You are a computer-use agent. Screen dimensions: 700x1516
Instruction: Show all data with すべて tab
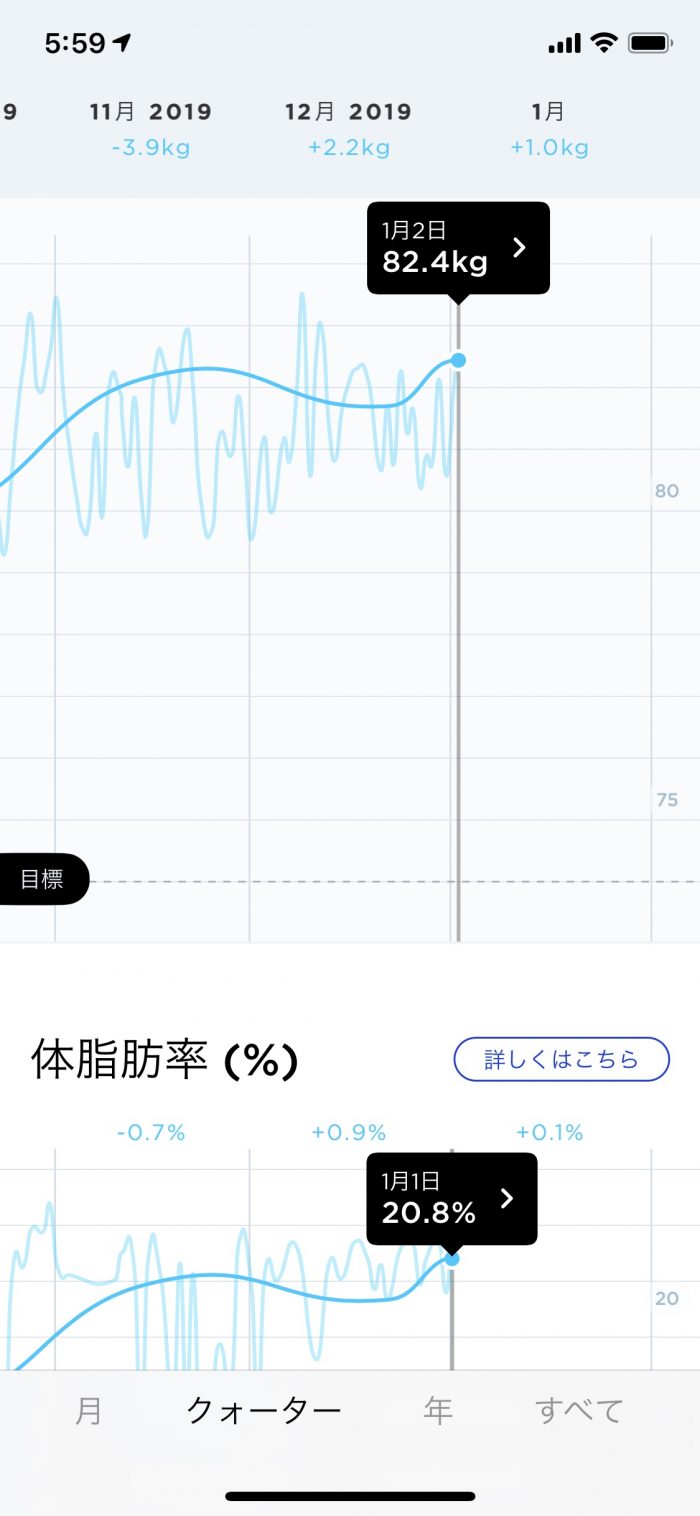pos(579,1411)
